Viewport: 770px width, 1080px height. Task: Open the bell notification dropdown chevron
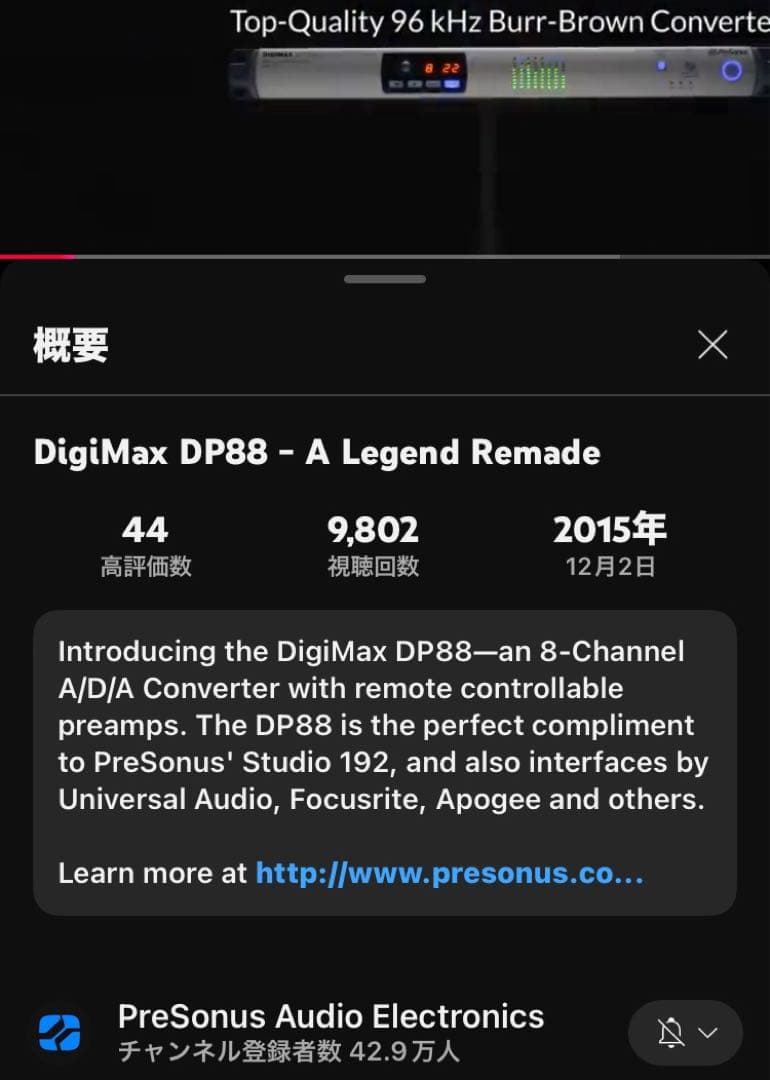[710, 1034]
